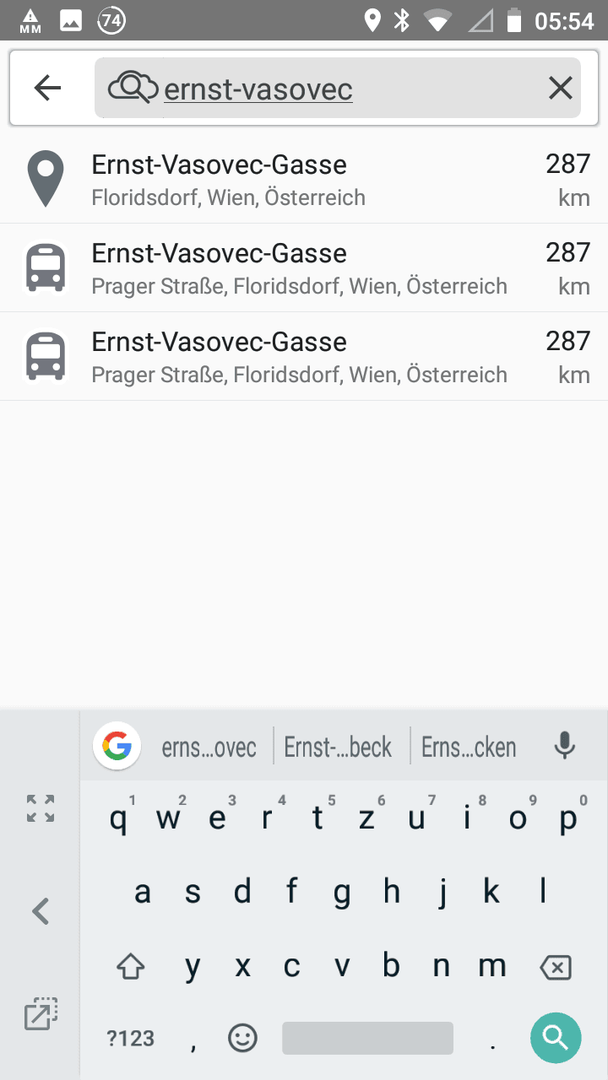608x1080 pixels.
Task: Enable shift on the keyboard
Action: click(x=131, y=968)
